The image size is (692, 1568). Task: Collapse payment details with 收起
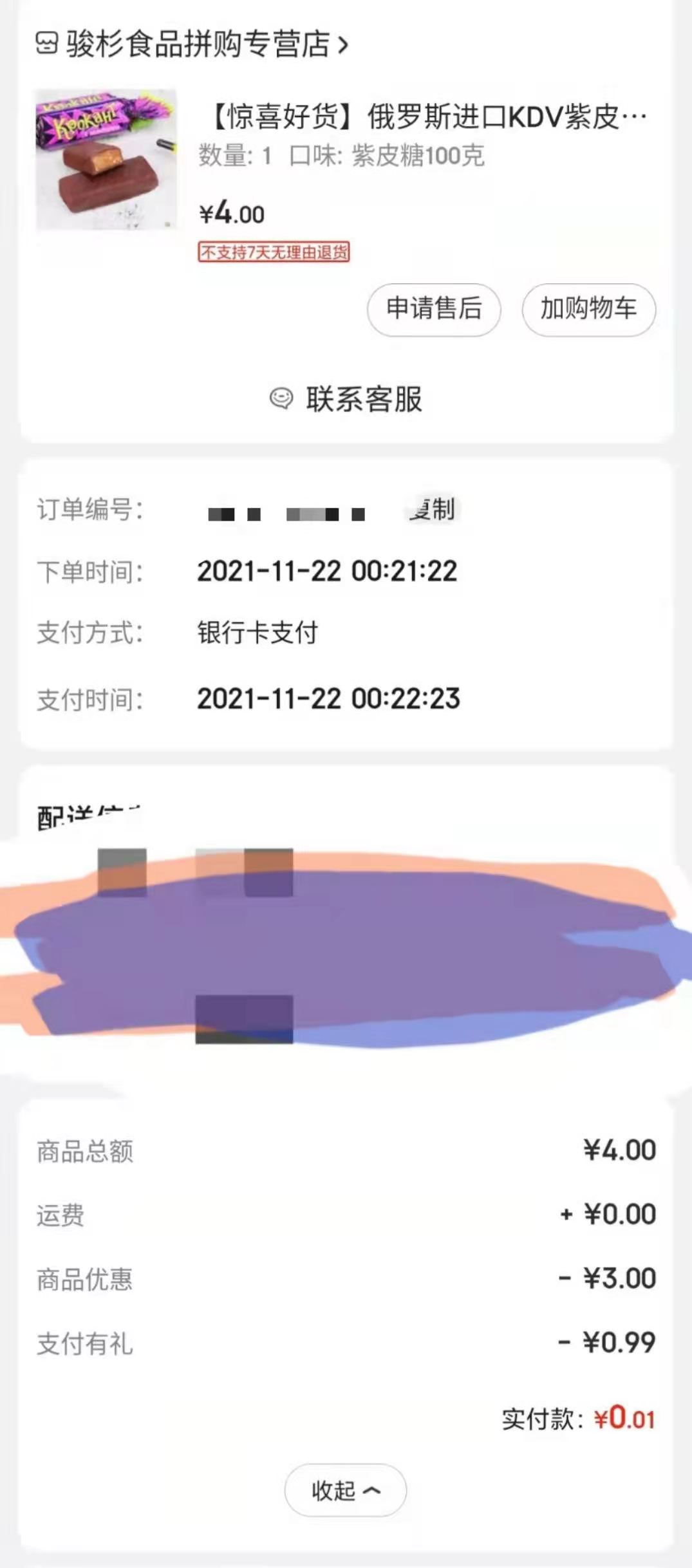(346, 1489)
